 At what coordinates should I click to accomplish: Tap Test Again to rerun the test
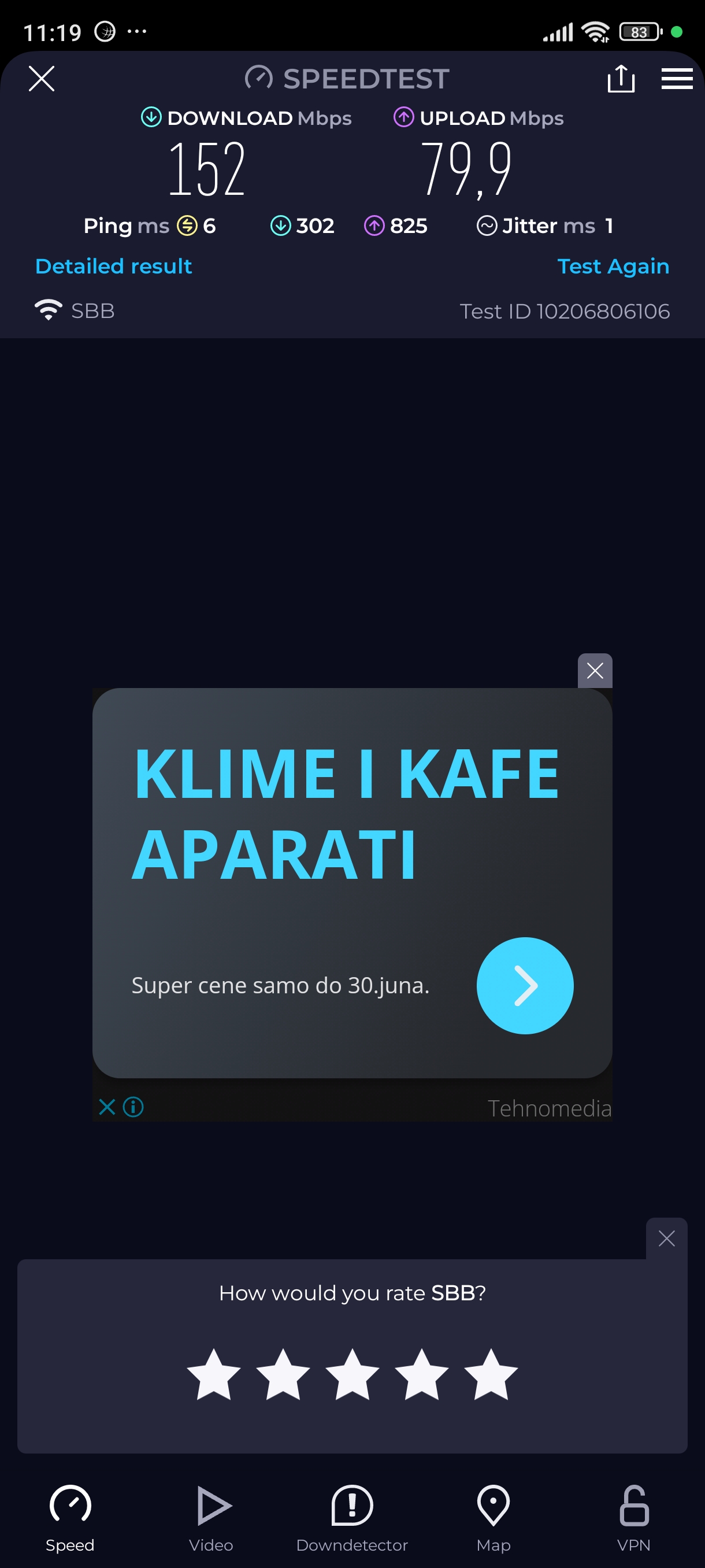tap(613, 266)
